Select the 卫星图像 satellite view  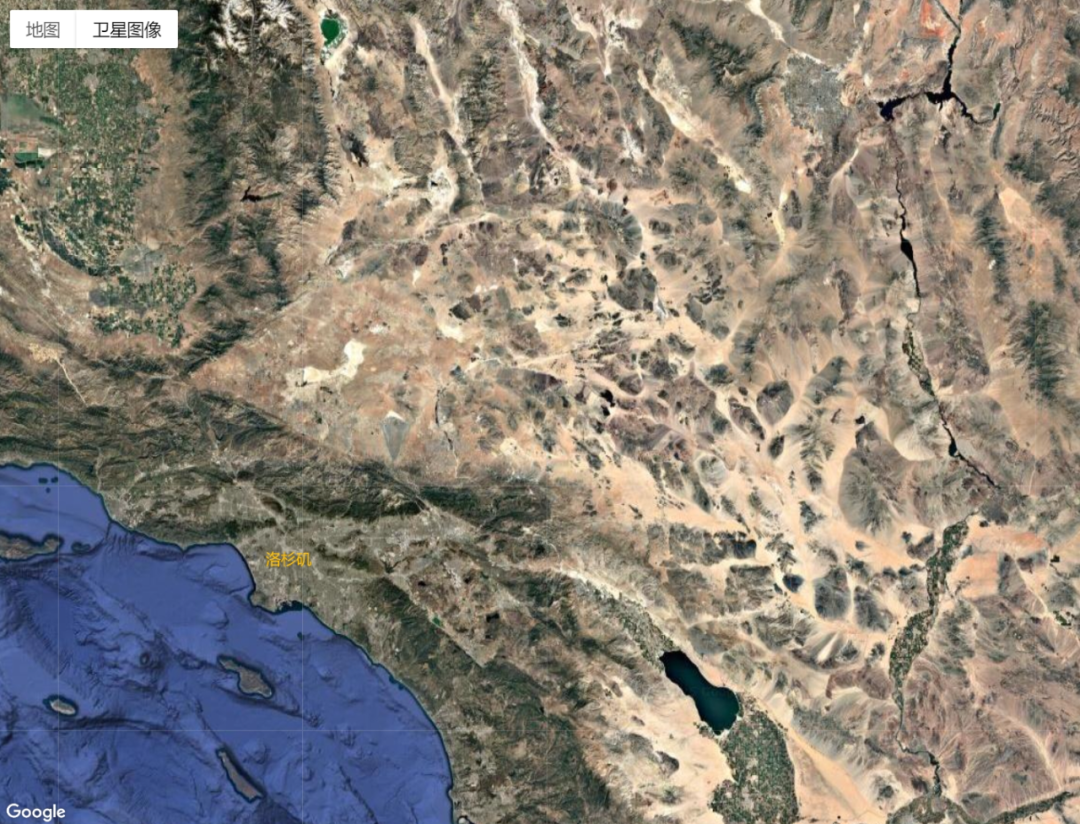point(127,29)
